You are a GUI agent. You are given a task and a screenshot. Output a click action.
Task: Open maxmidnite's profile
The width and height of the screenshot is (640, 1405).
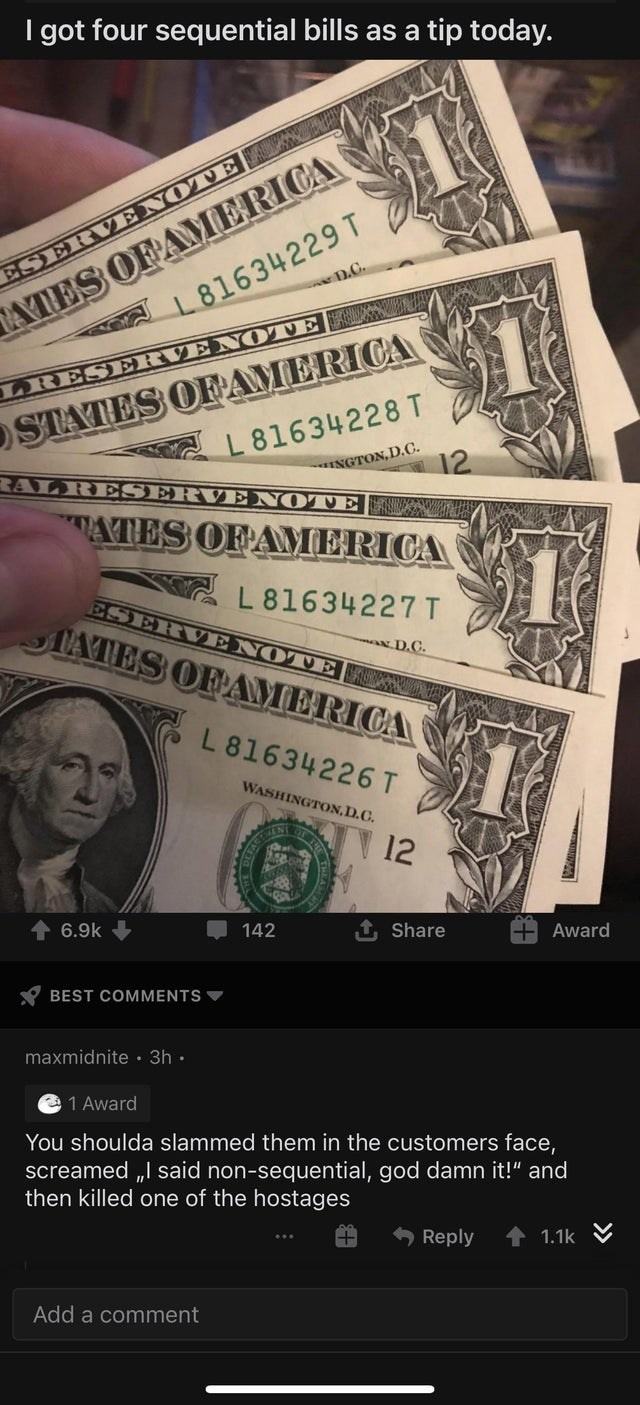point(77,1056)
